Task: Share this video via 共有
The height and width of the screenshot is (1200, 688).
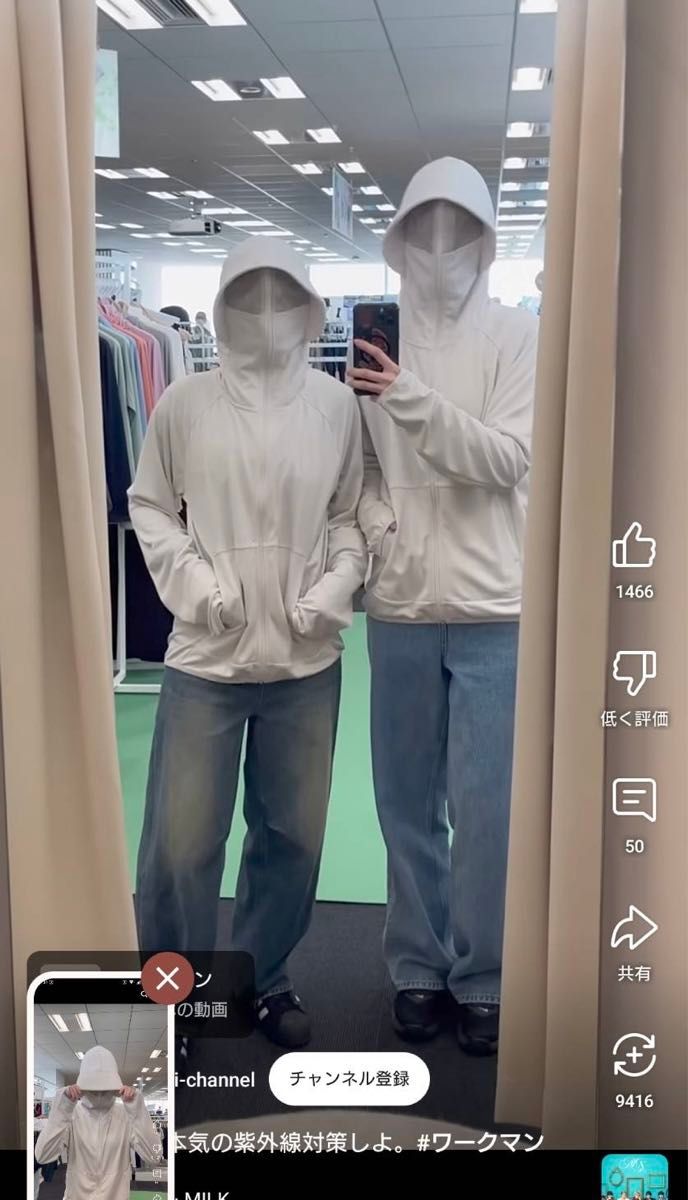Action: click(634, 929)
